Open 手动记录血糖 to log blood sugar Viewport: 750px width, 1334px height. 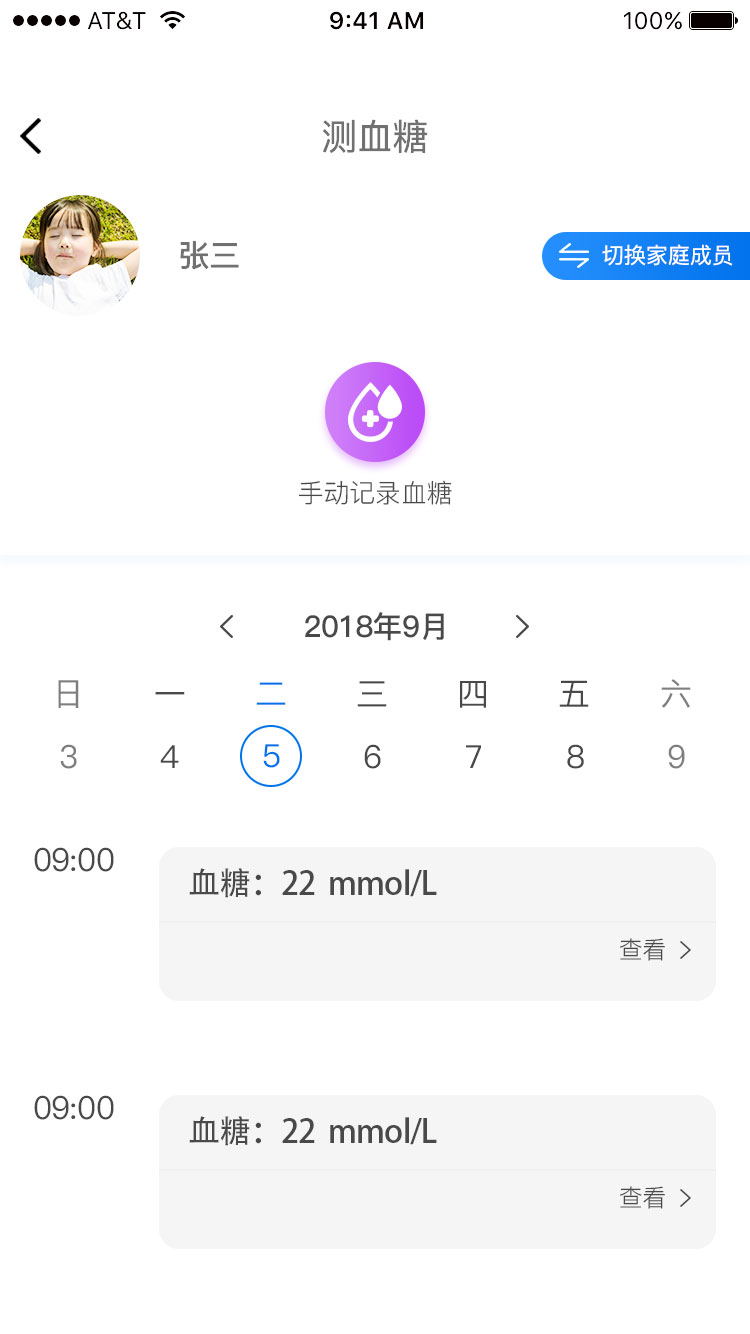click(x=375, y=412)
